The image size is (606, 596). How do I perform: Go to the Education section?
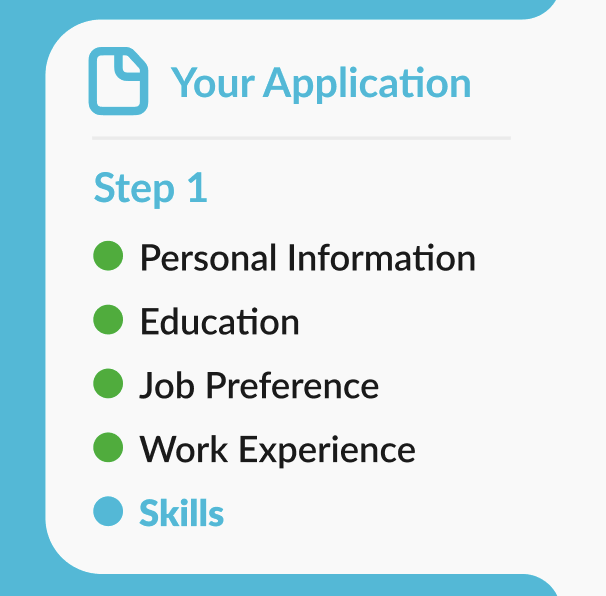tap(219, 322)
